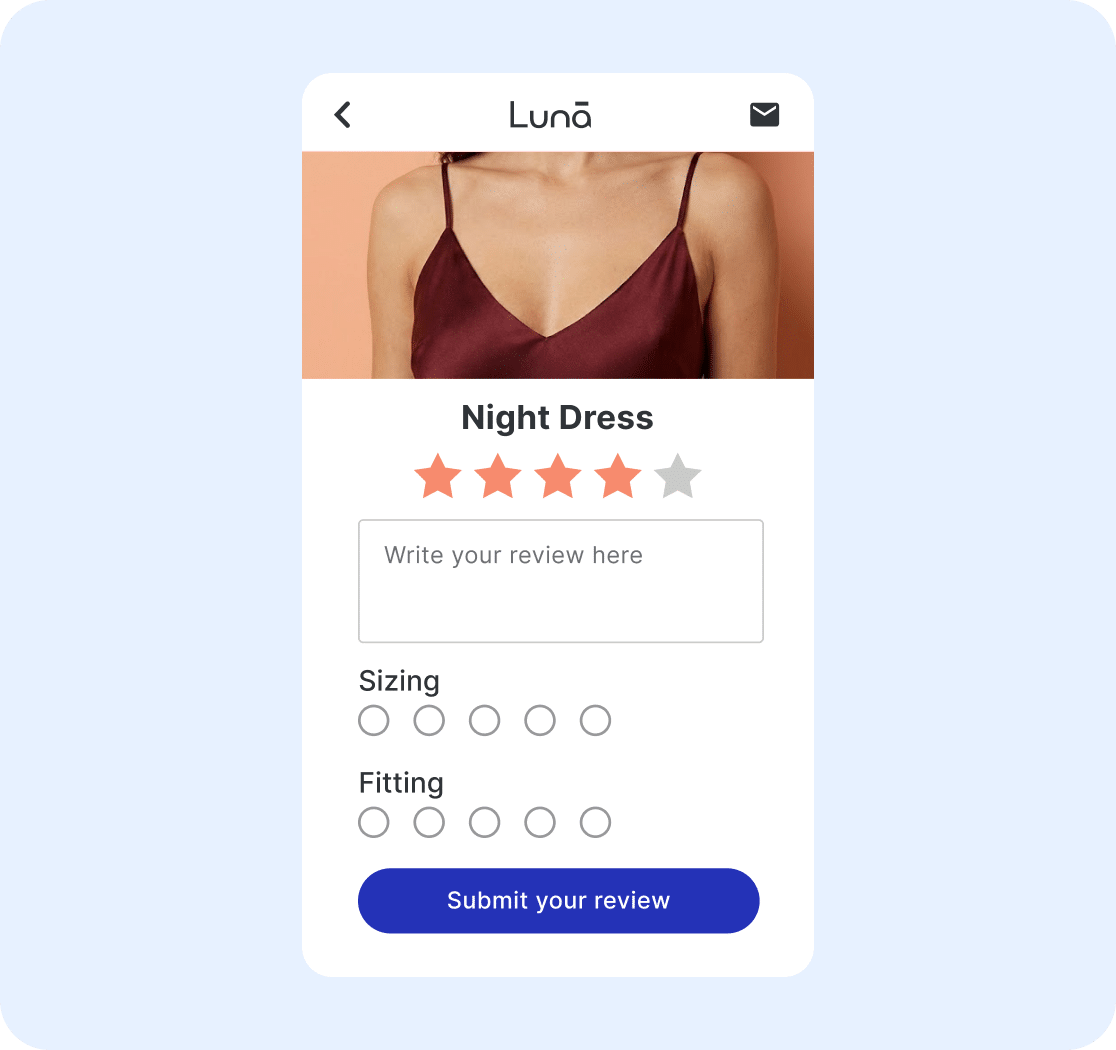Tap Submit your review button
This screenshot has width=1116, height=1050.
pos(558,900)
